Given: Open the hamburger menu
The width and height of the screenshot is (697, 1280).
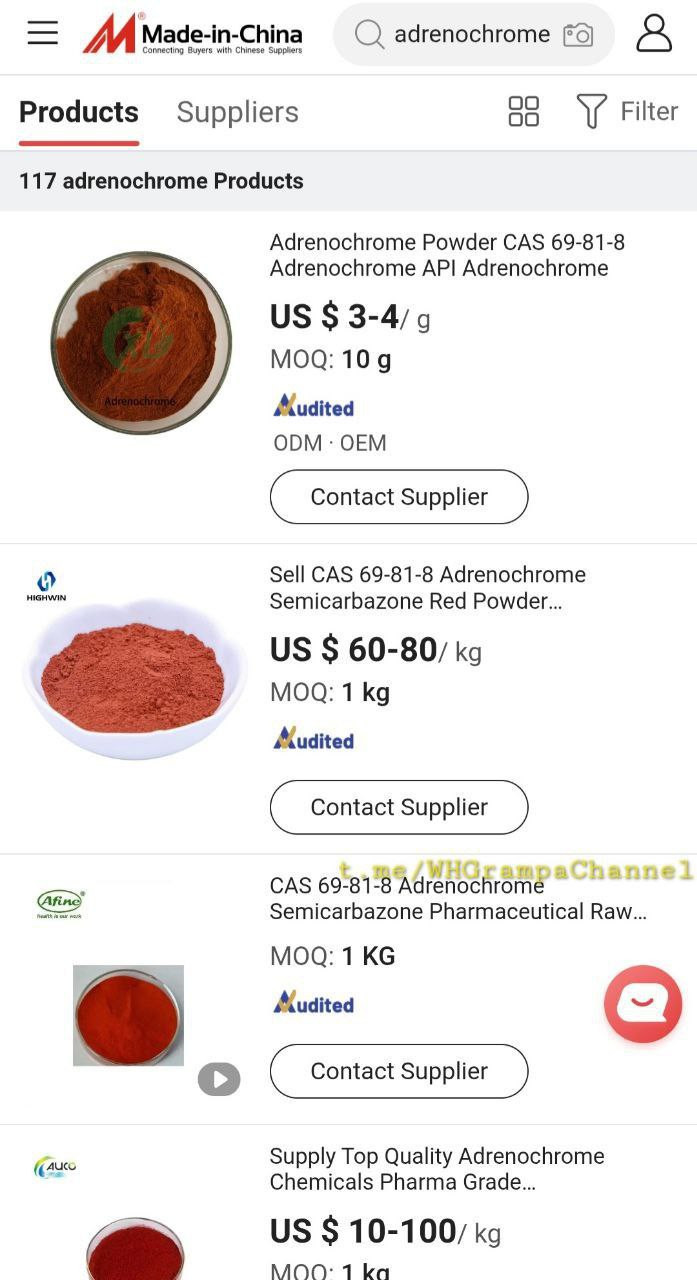Looking at the screenshot, I should 43,33.
